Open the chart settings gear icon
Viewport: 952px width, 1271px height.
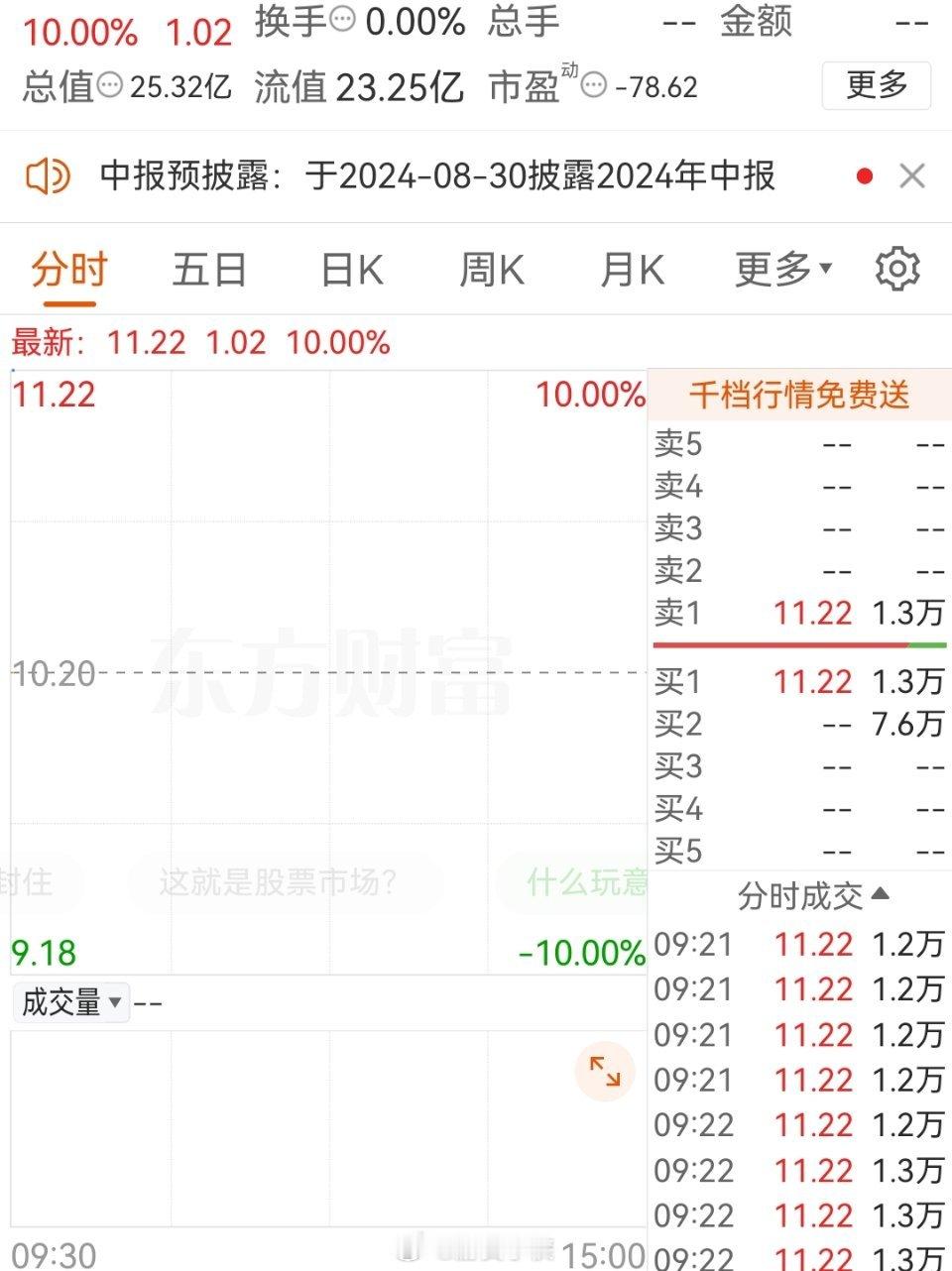click(897, 268)
